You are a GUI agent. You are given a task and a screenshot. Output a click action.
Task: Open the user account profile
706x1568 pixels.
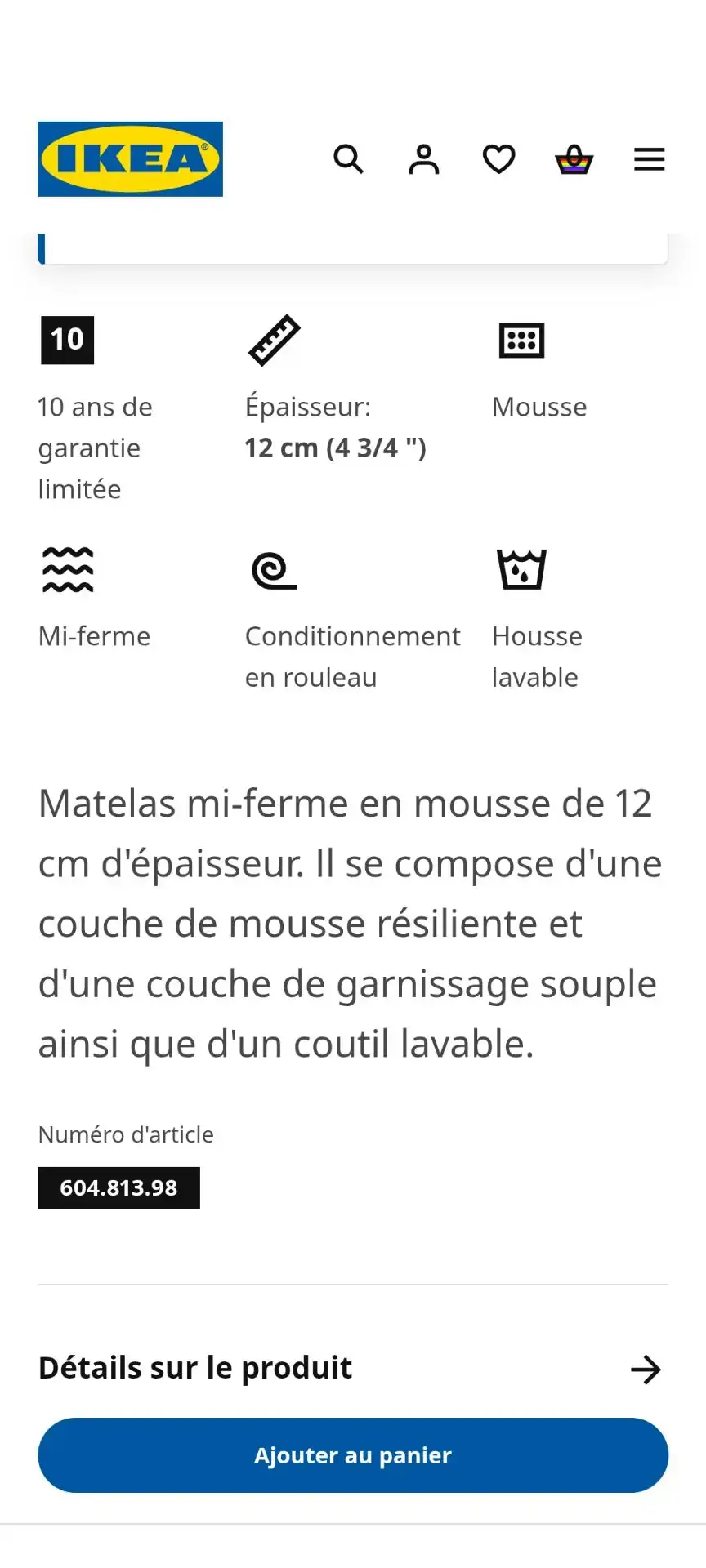tap(423, 159)
